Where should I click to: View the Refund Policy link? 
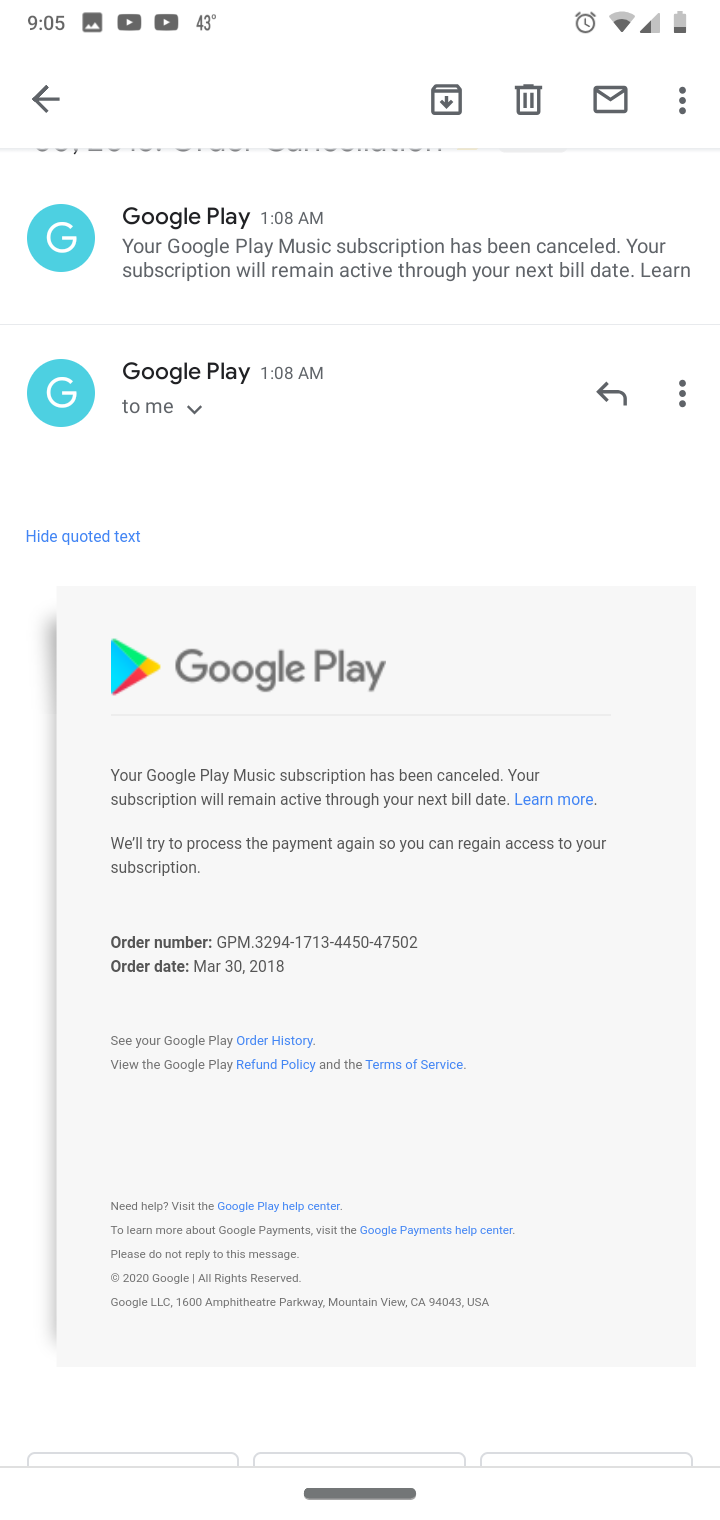click(275, 1064)
